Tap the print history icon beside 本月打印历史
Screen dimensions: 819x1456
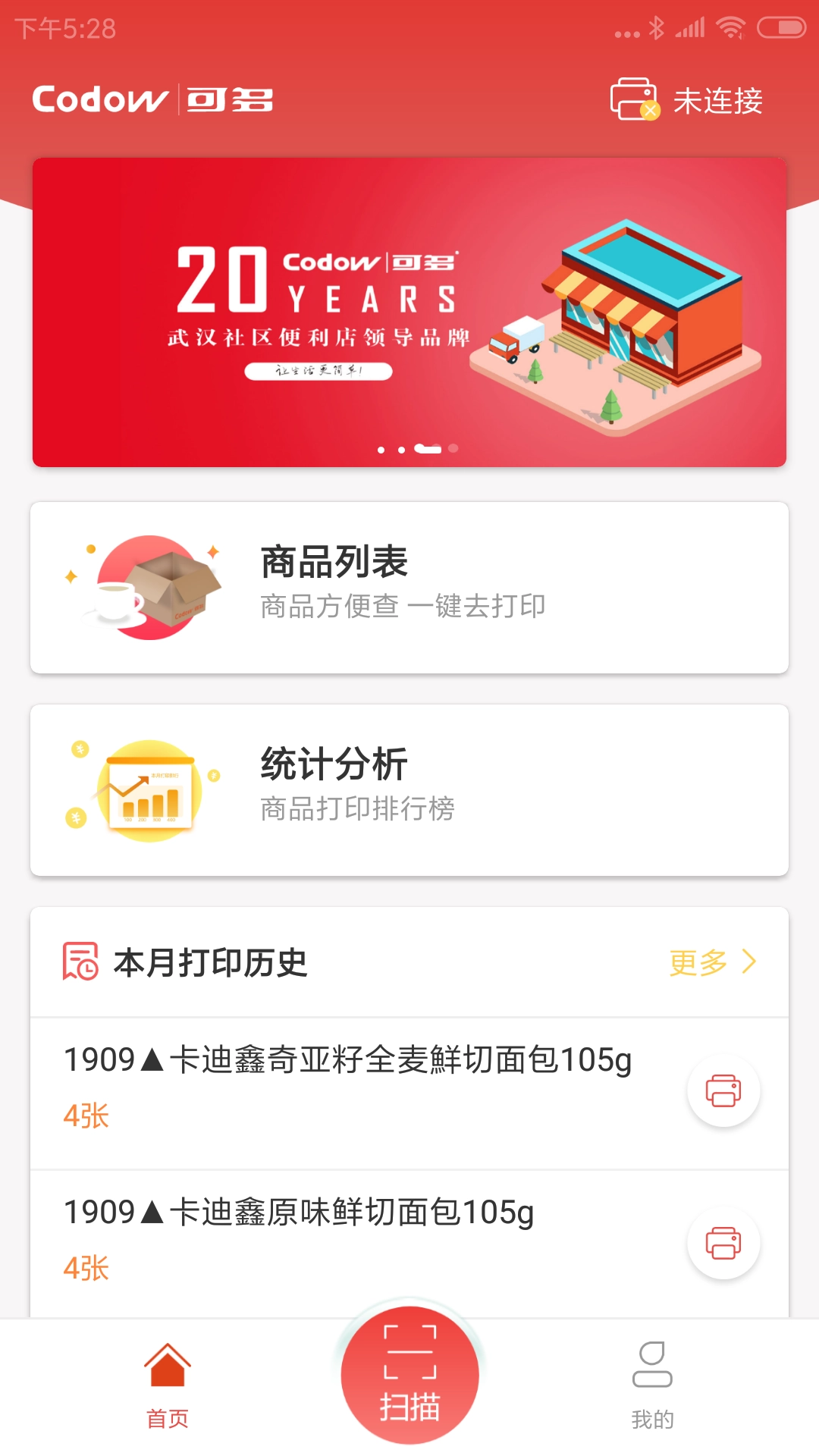[78, 962]
